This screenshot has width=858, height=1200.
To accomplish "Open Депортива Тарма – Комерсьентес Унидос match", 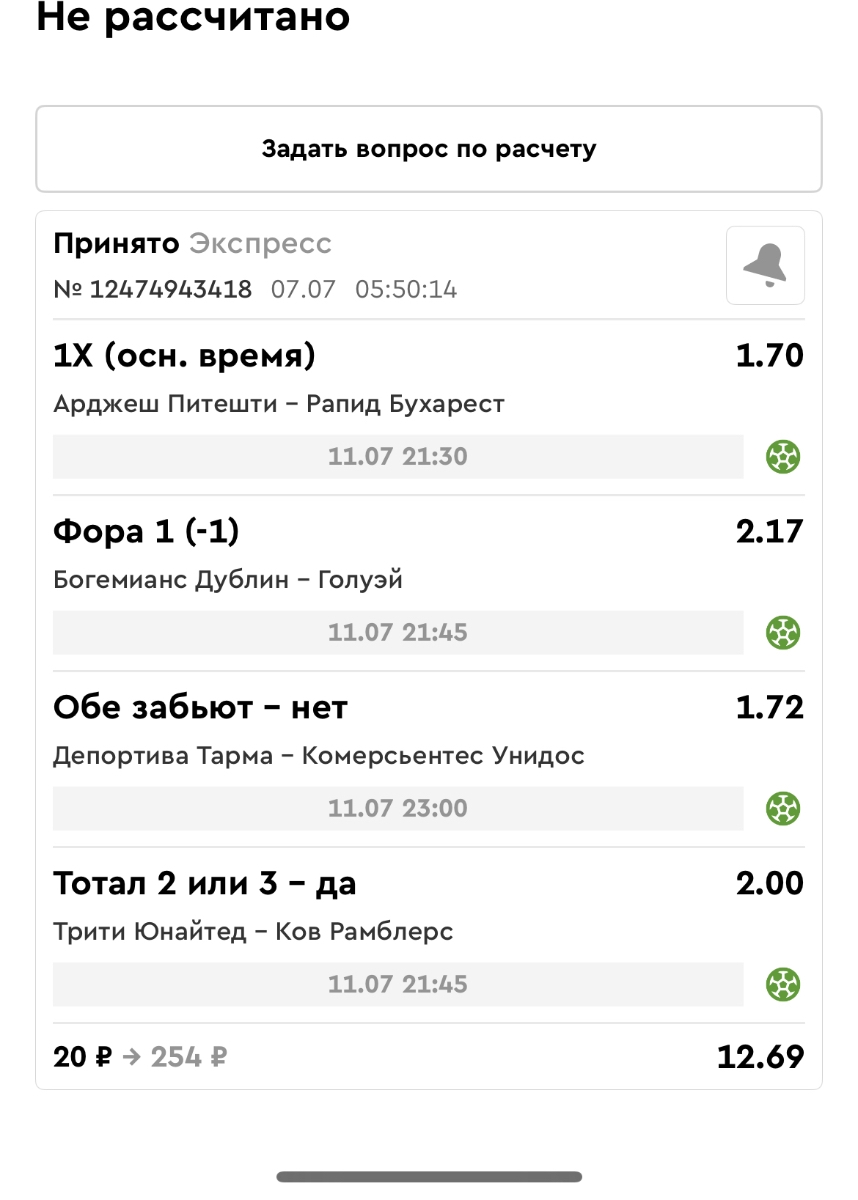I will tap(318, 756).
